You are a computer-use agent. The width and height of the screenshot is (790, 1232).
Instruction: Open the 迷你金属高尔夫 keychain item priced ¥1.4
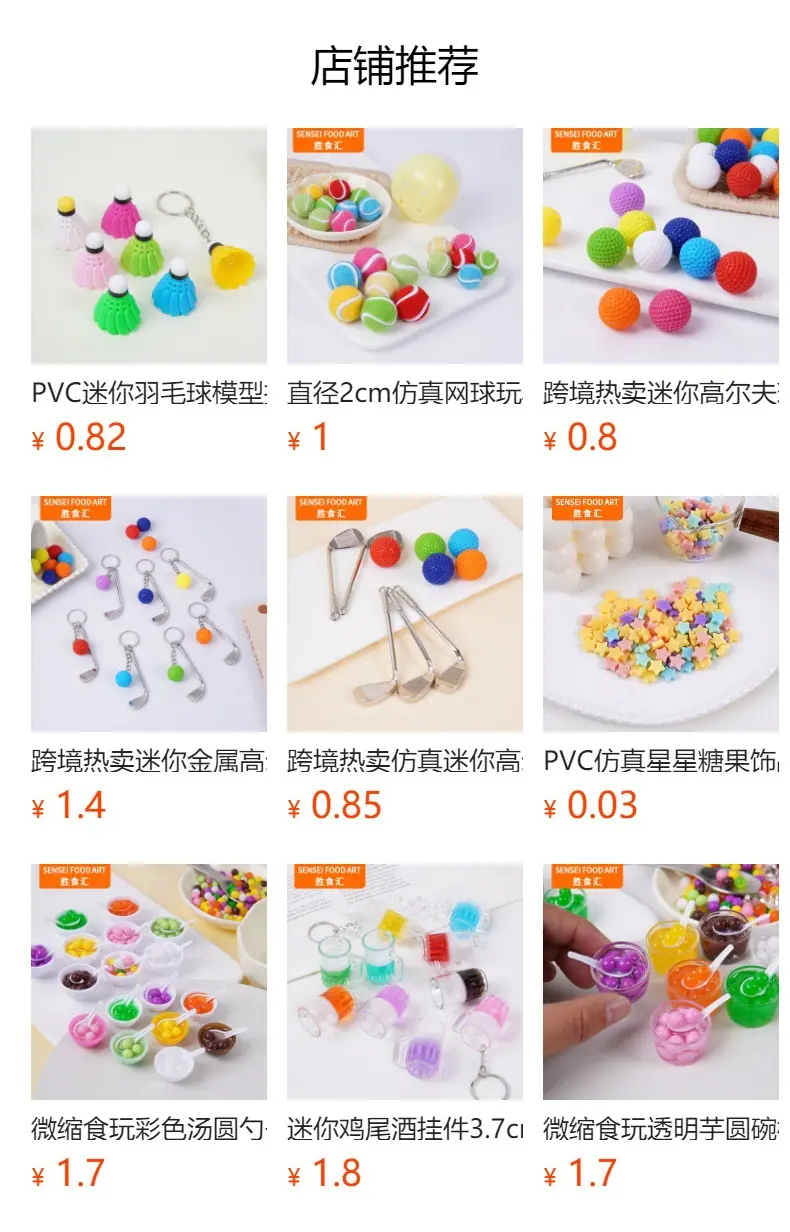click(149, 659)
